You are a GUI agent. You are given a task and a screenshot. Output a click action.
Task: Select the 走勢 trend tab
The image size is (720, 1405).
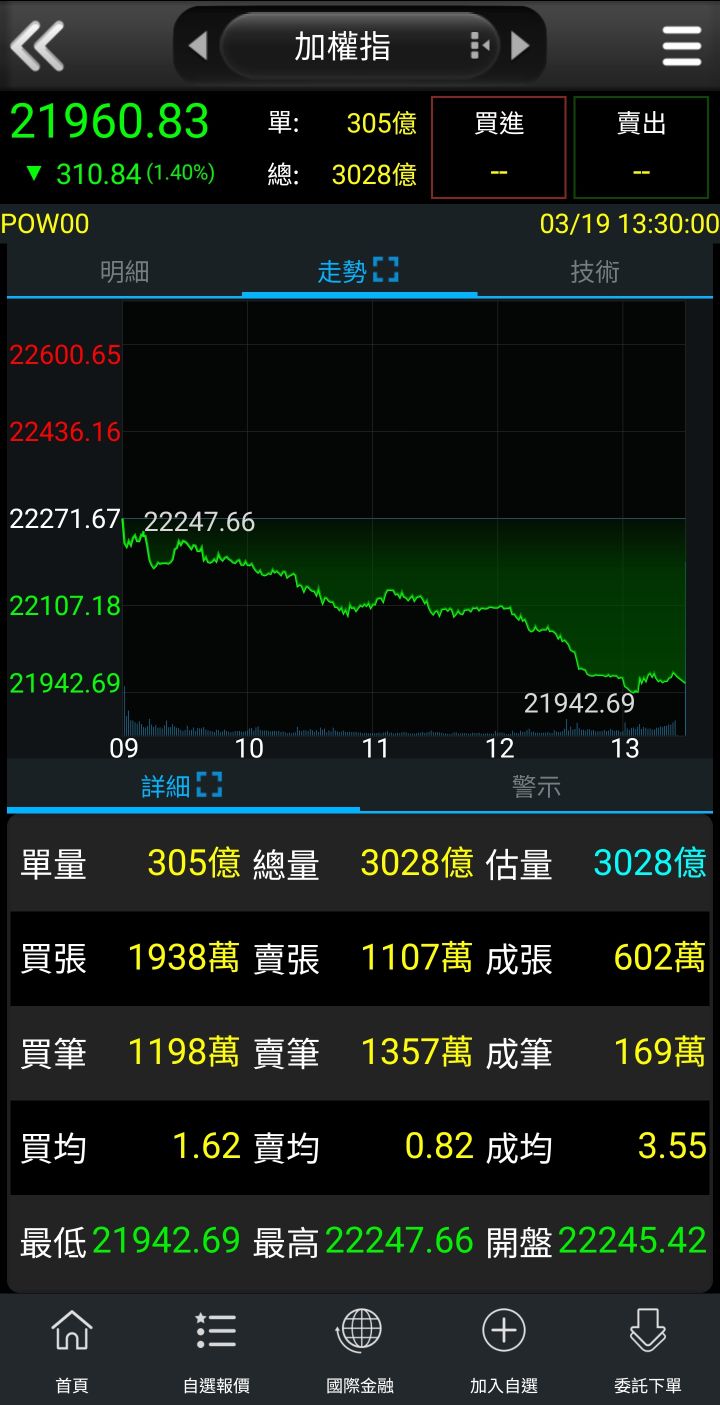(x=358, y=271)
